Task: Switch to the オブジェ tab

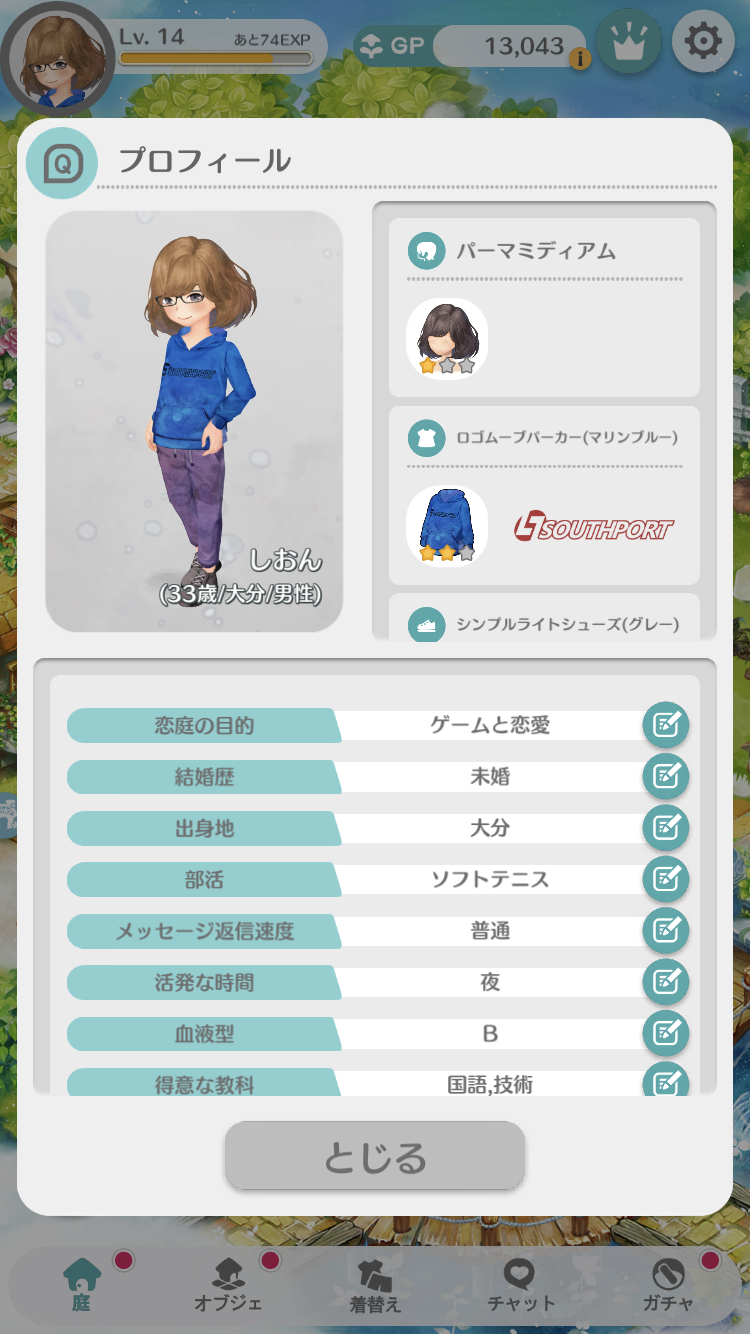Action: point(228,1283)
